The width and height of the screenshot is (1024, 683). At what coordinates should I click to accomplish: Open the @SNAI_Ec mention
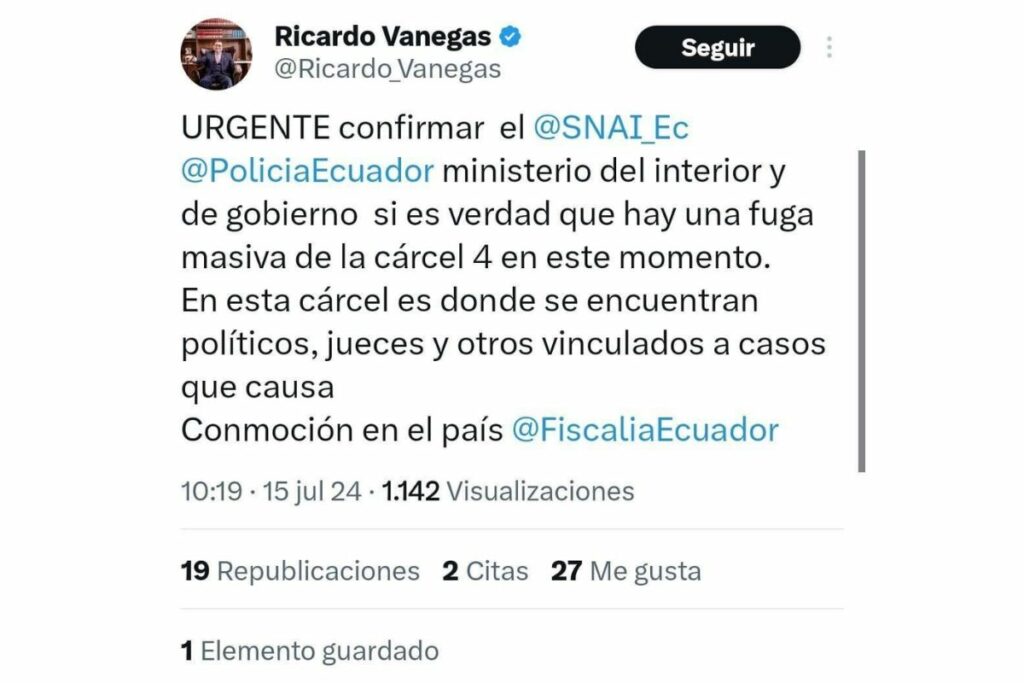(x=612, y=129)
